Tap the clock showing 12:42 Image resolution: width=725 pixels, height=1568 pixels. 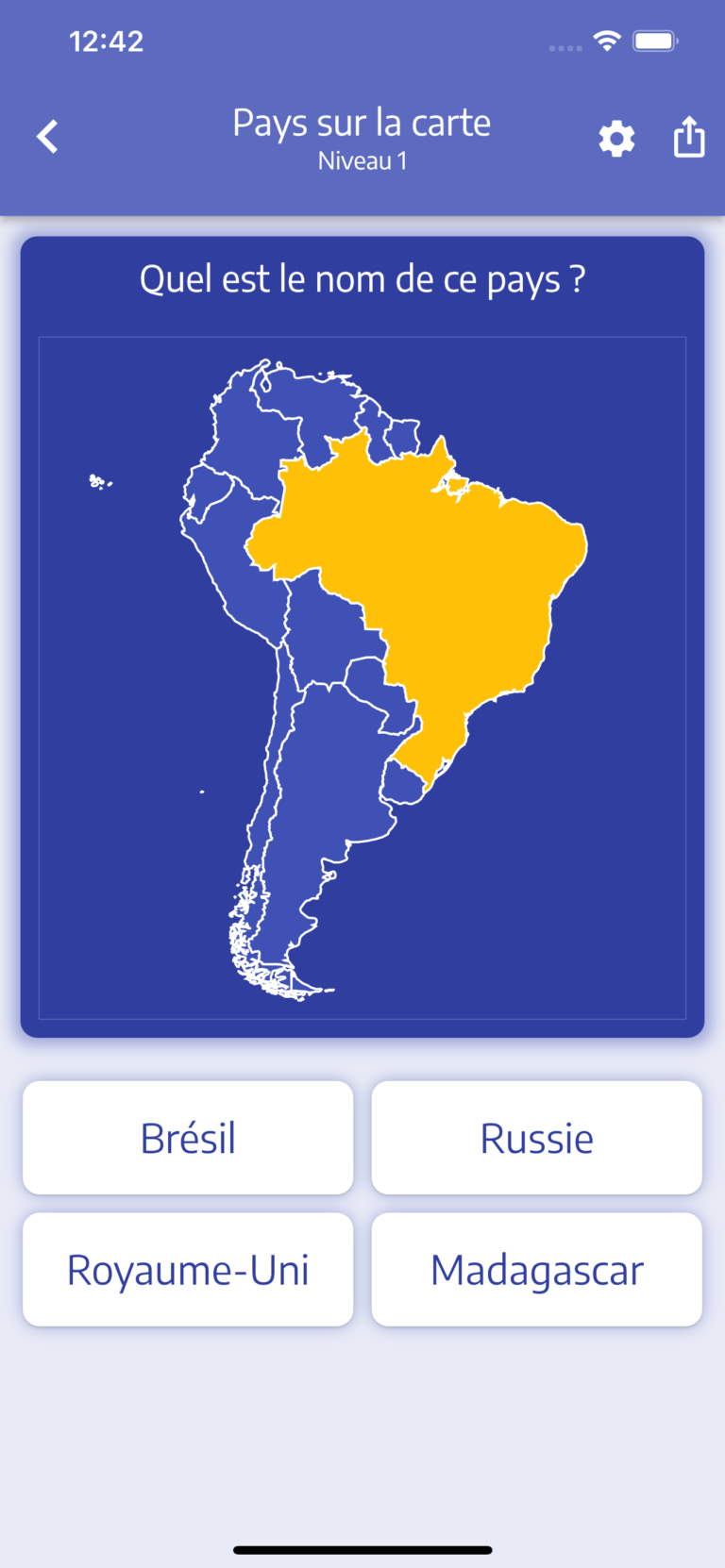pyautogui.click(x=107, y=41)
